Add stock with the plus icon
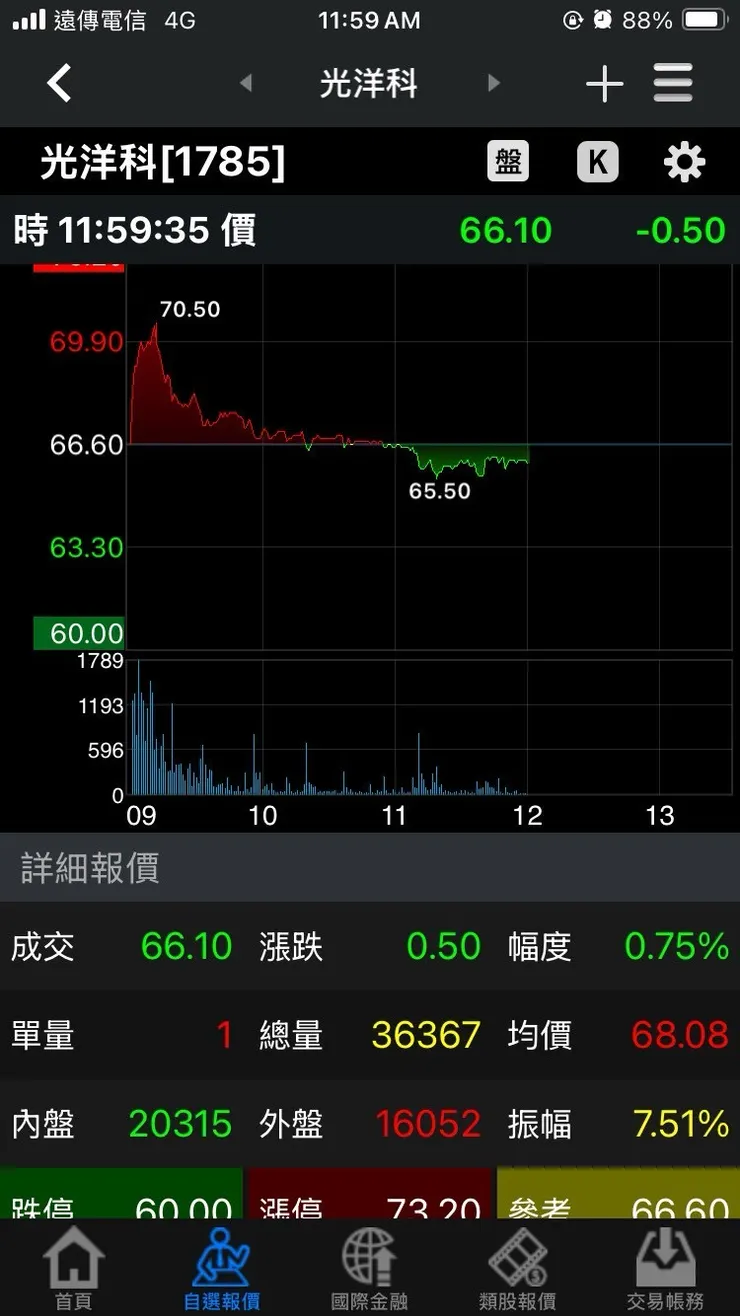Viewport: 740px width, 1316px height. (604, 84)
